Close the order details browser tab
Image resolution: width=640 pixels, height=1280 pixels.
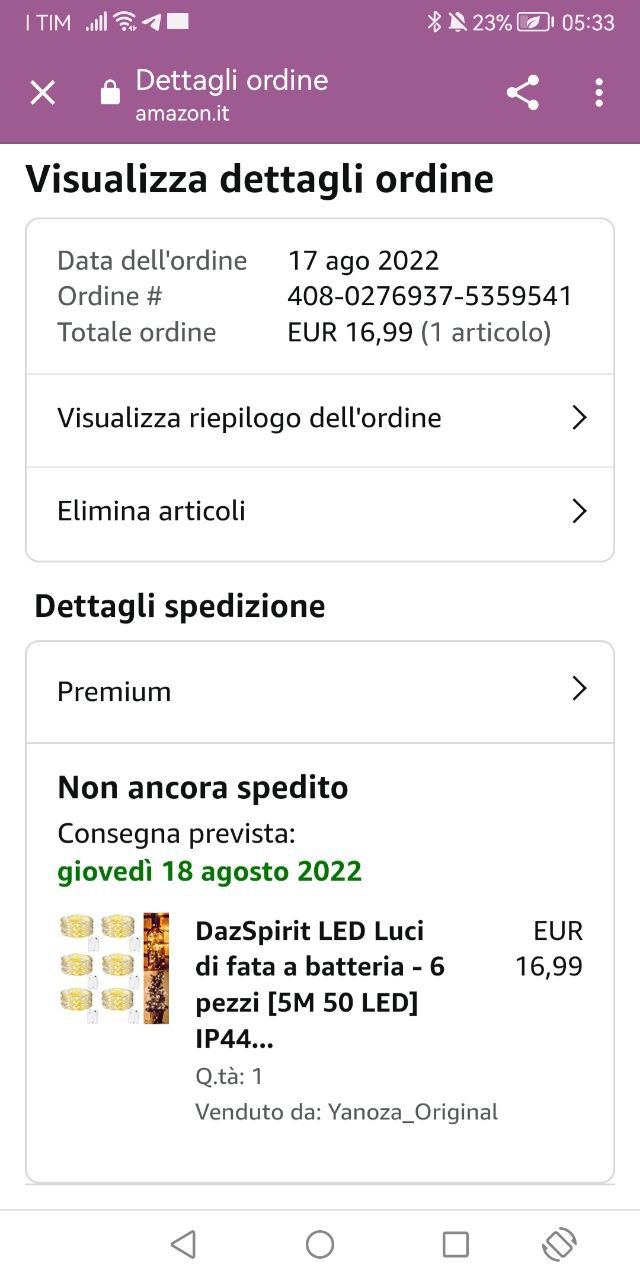pos(43,93)
